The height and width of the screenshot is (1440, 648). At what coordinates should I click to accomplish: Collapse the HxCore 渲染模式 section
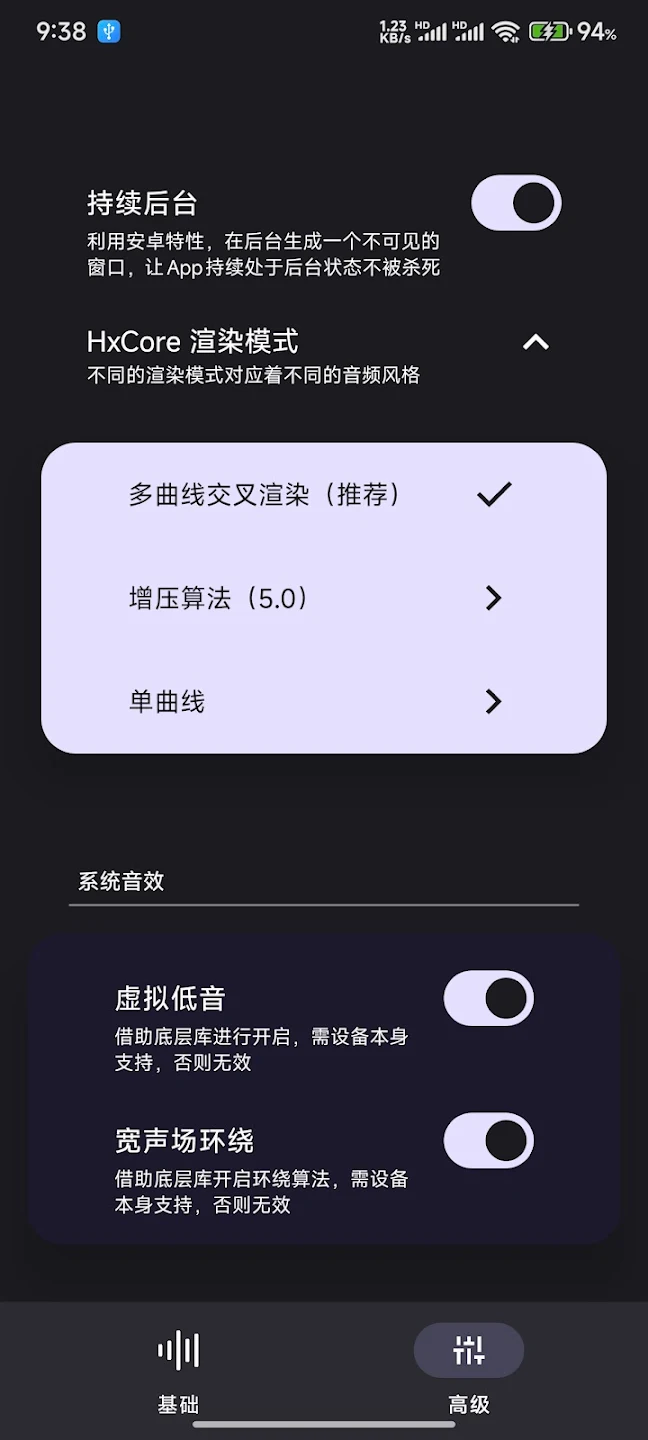pyautogui.click(x=536, y=342)
